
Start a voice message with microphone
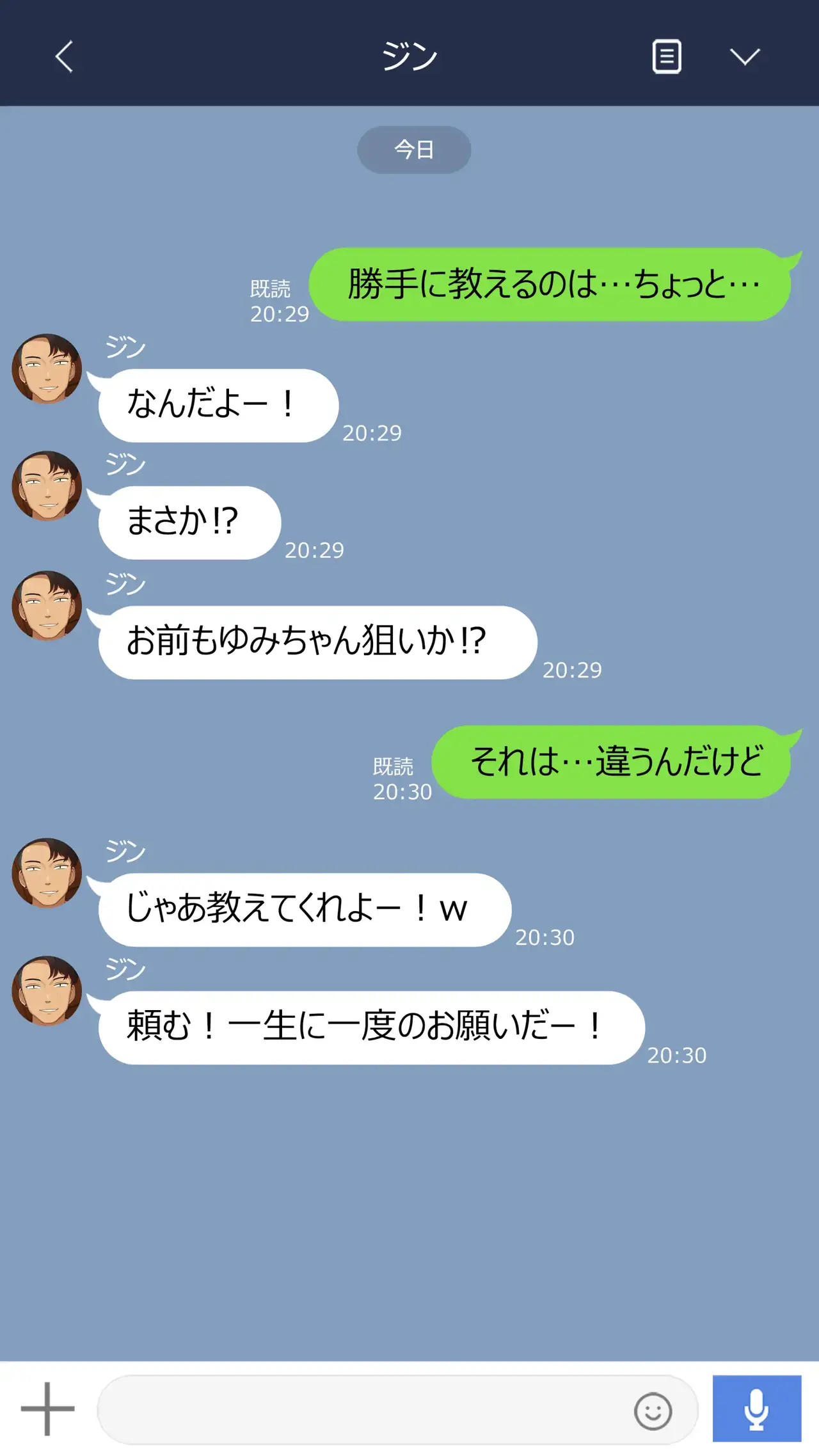[757, 1409]
